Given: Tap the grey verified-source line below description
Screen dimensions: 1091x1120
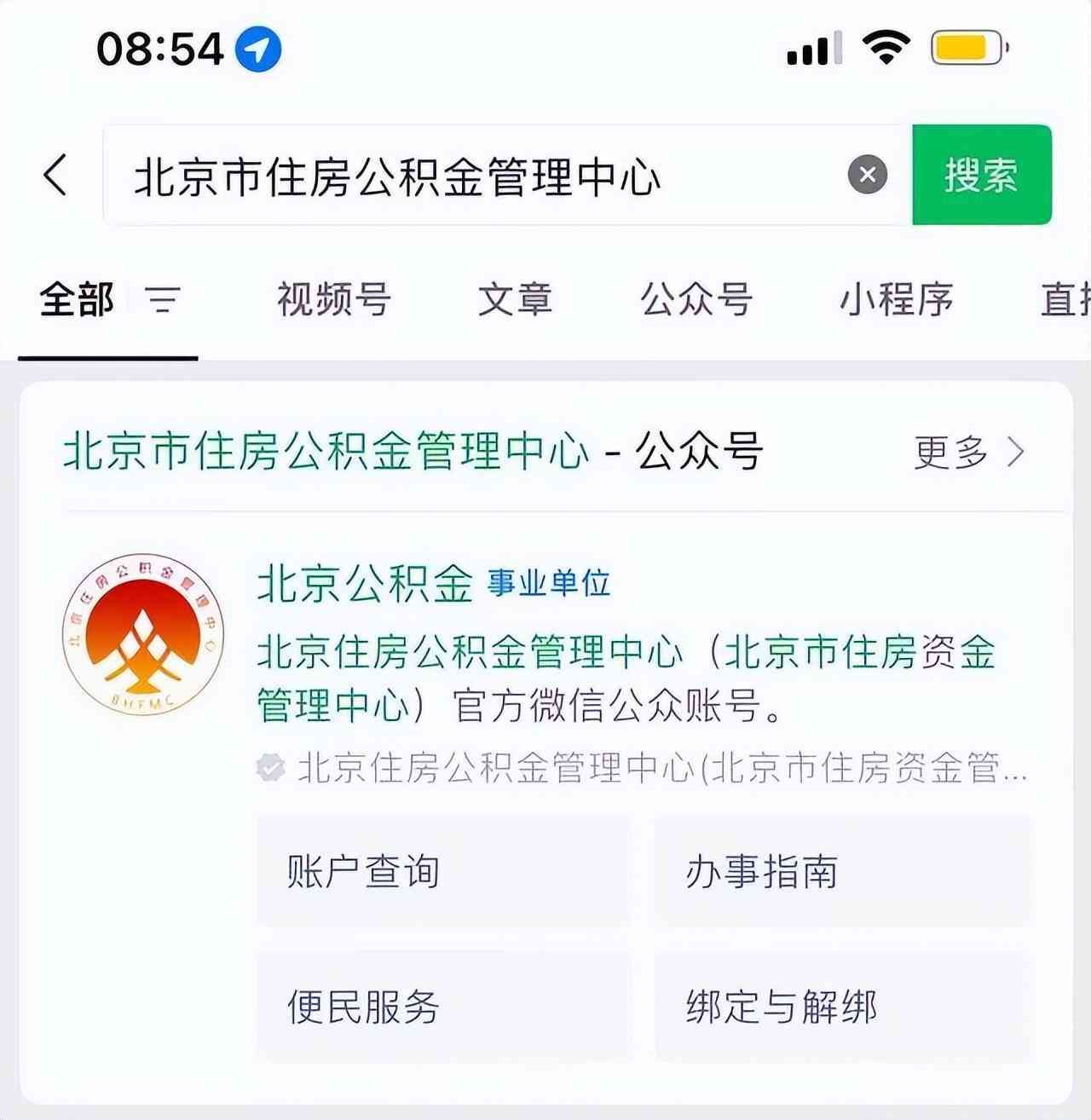Looking at the screenshot, I should pos(656,768).
